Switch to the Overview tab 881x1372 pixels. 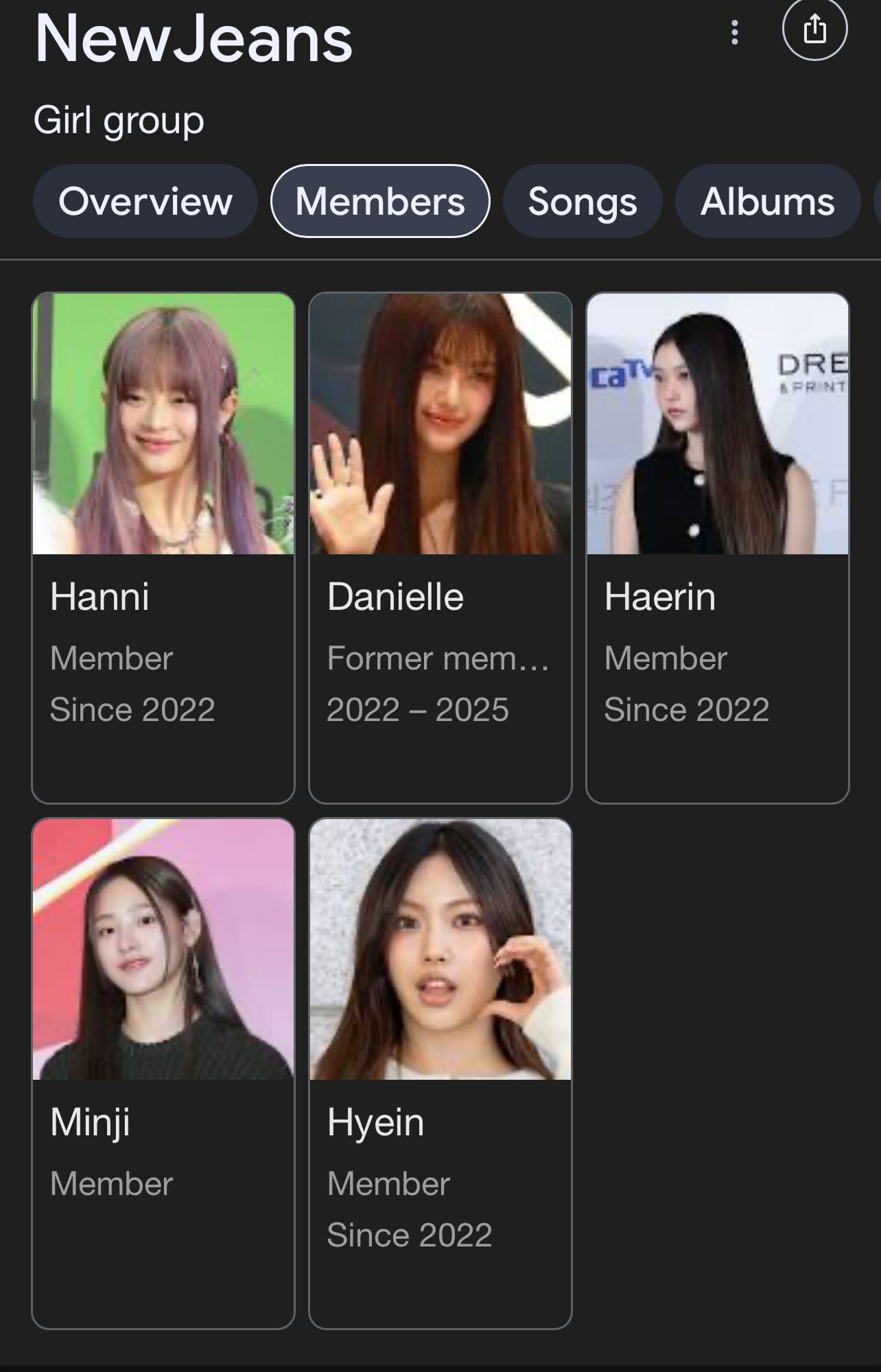click(145, 202)
